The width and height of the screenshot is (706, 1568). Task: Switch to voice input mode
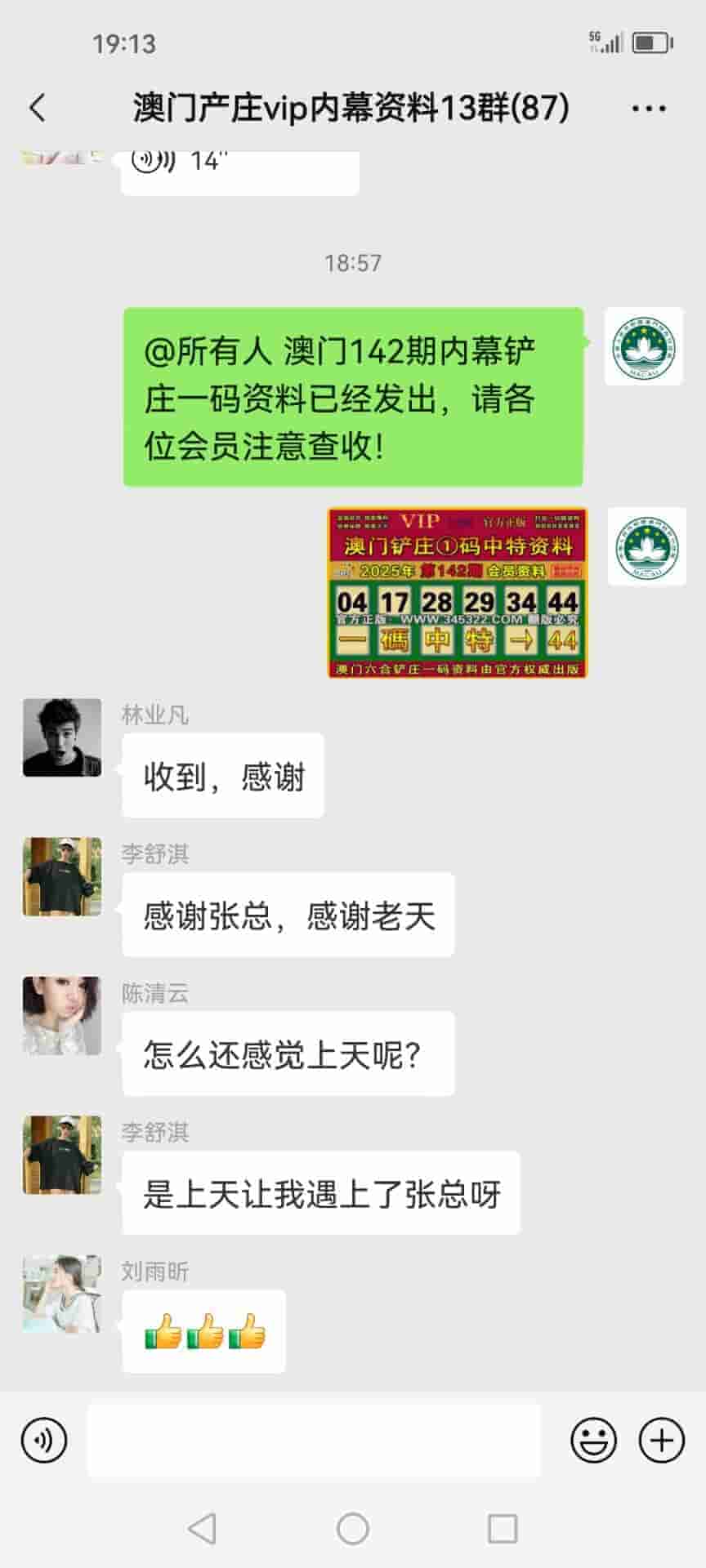(x=44, y=1440)
